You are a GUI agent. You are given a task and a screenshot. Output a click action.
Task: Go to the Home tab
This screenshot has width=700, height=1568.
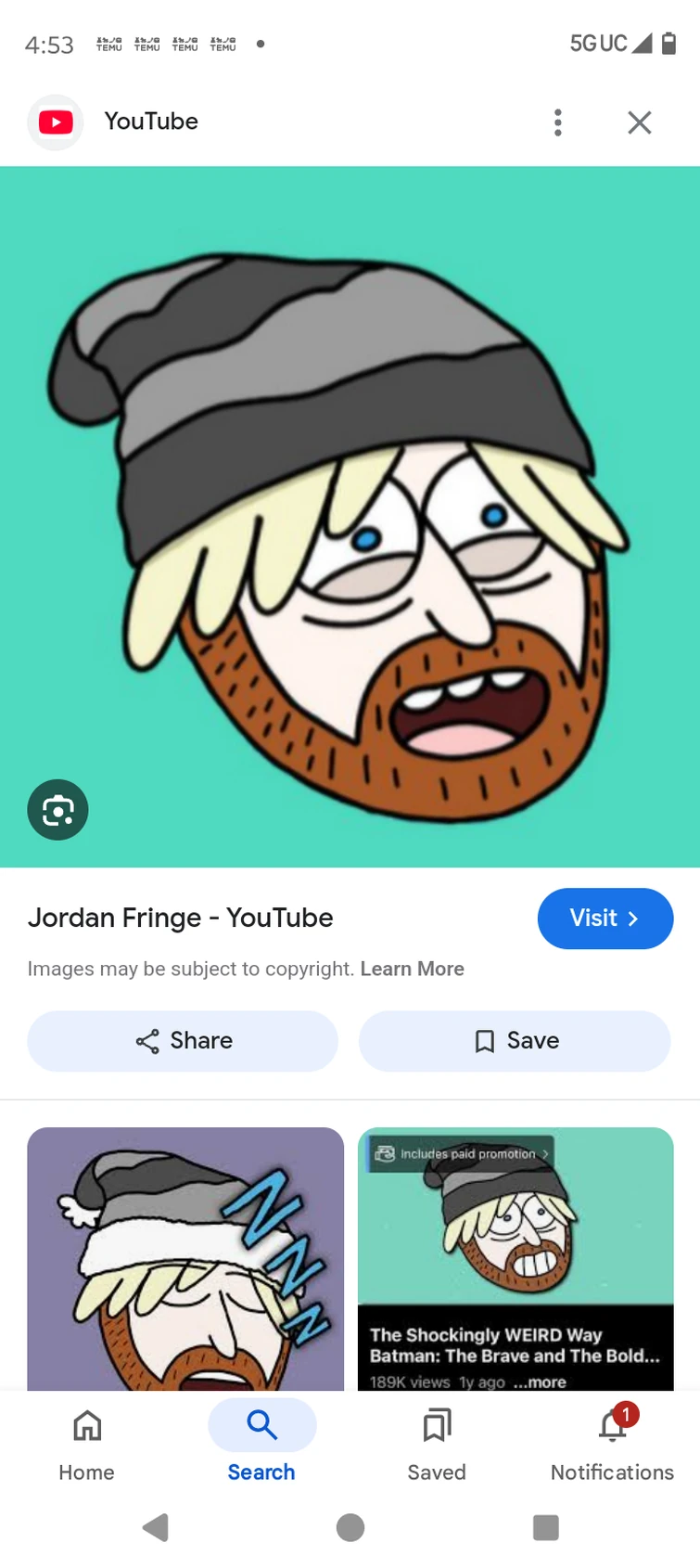[87, 1444]
